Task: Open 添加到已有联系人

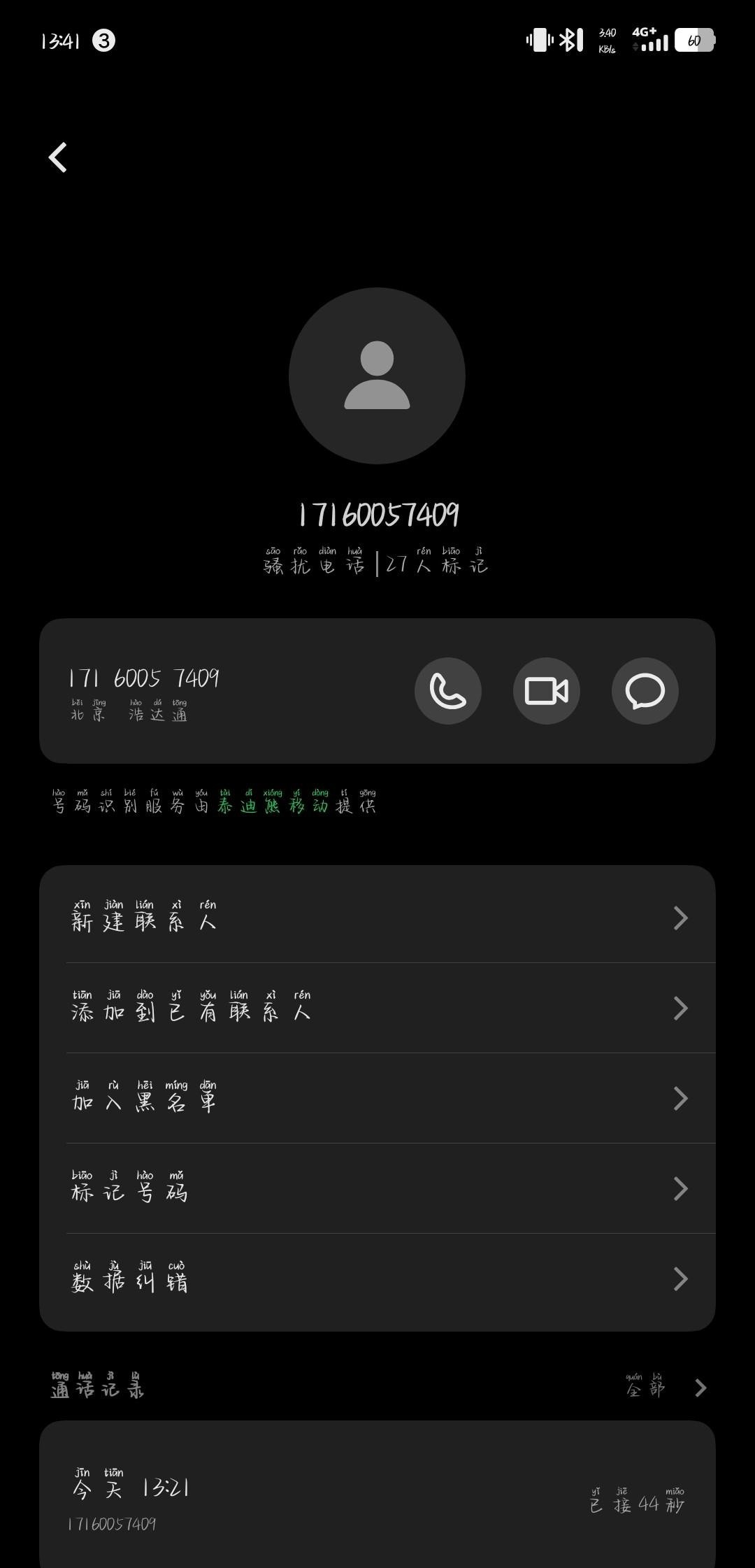Action: click(377, 1008)
